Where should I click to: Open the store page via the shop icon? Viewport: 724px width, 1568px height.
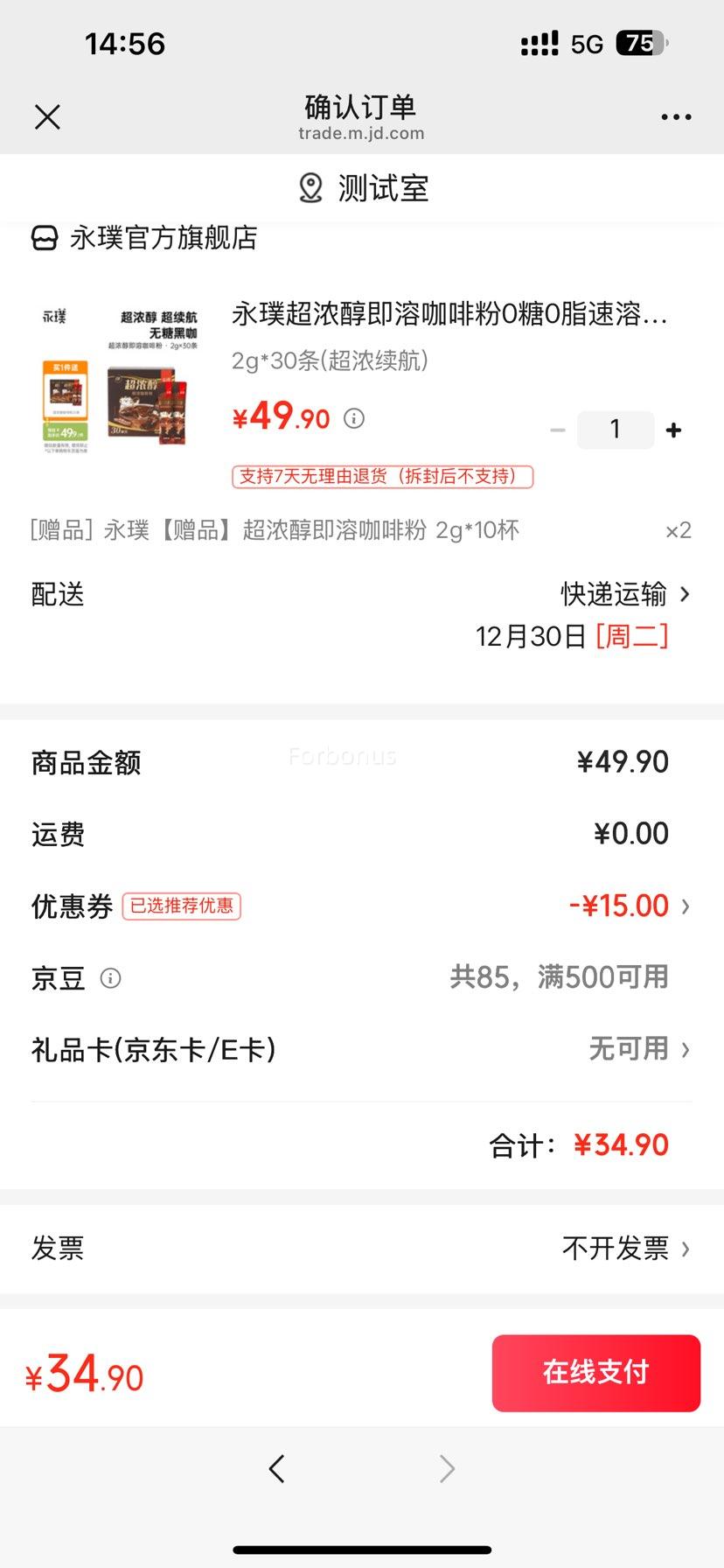44,238
